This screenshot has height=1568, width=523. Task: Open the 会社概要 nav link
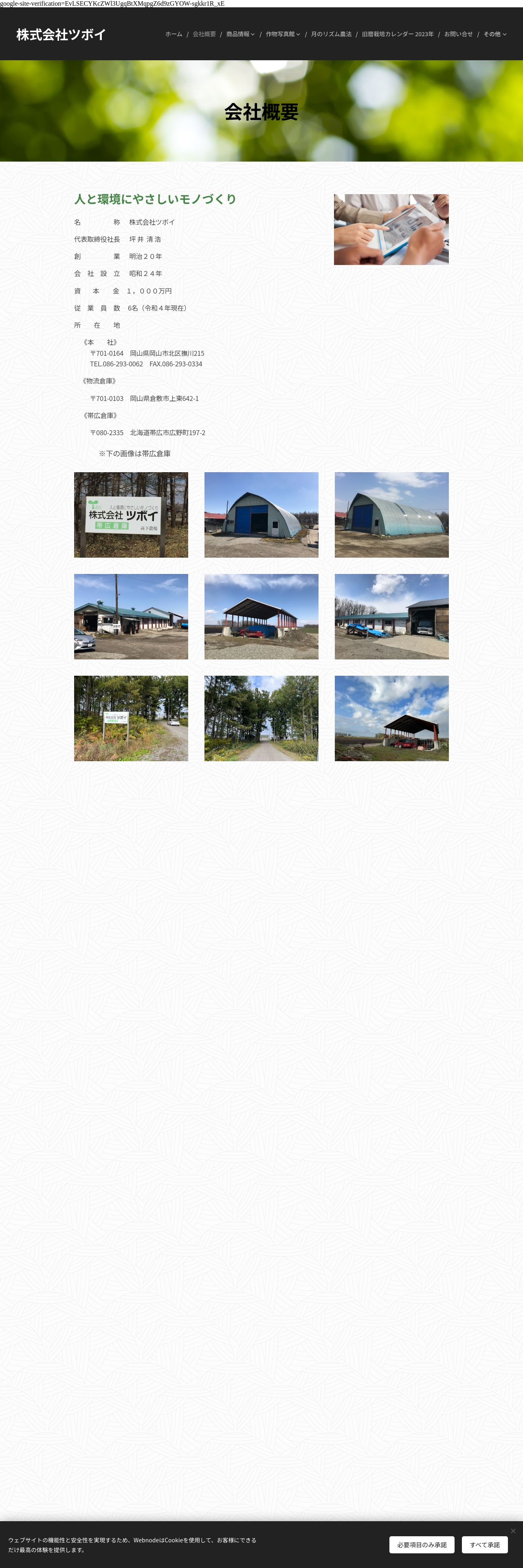click(x=204, y=35)
